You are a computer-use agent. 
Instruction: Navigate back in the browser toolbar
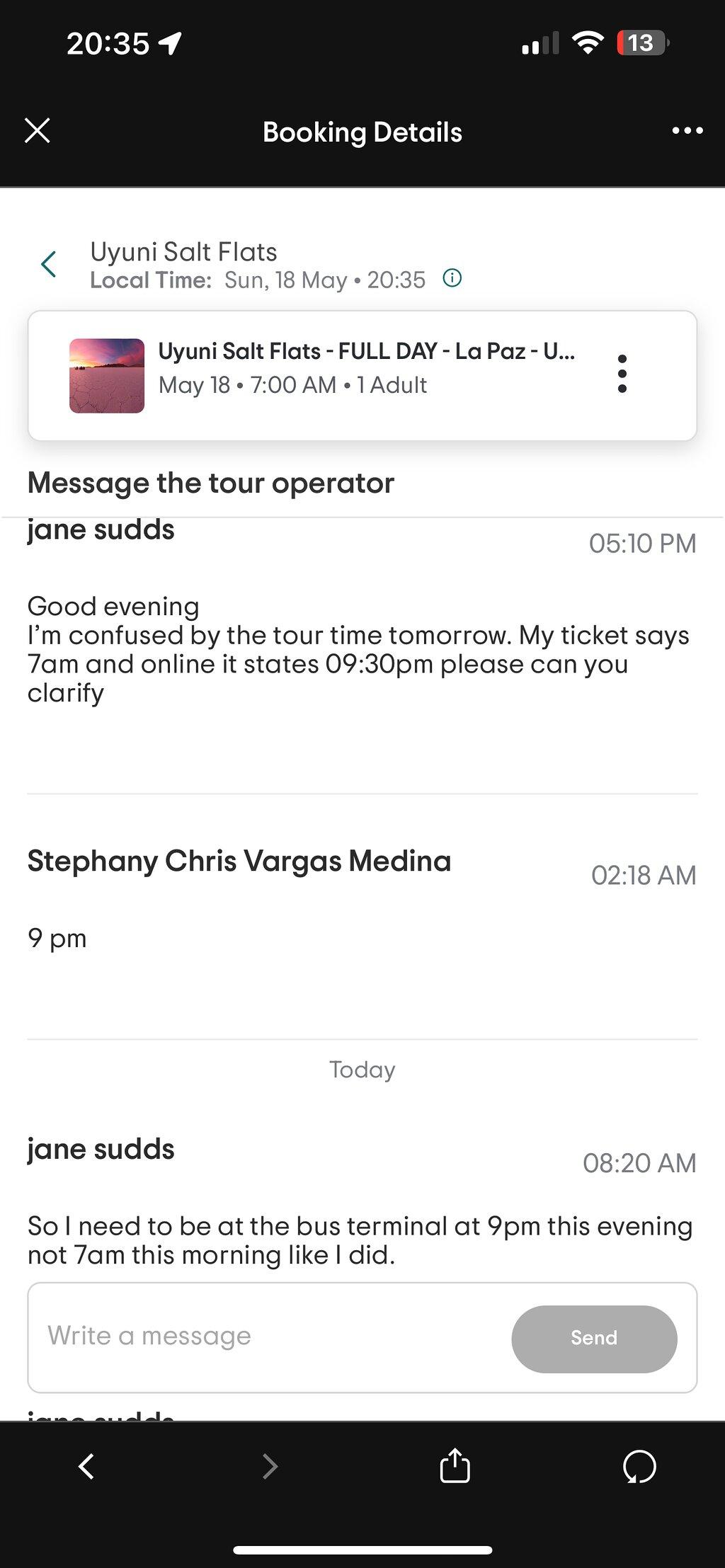86,1467
